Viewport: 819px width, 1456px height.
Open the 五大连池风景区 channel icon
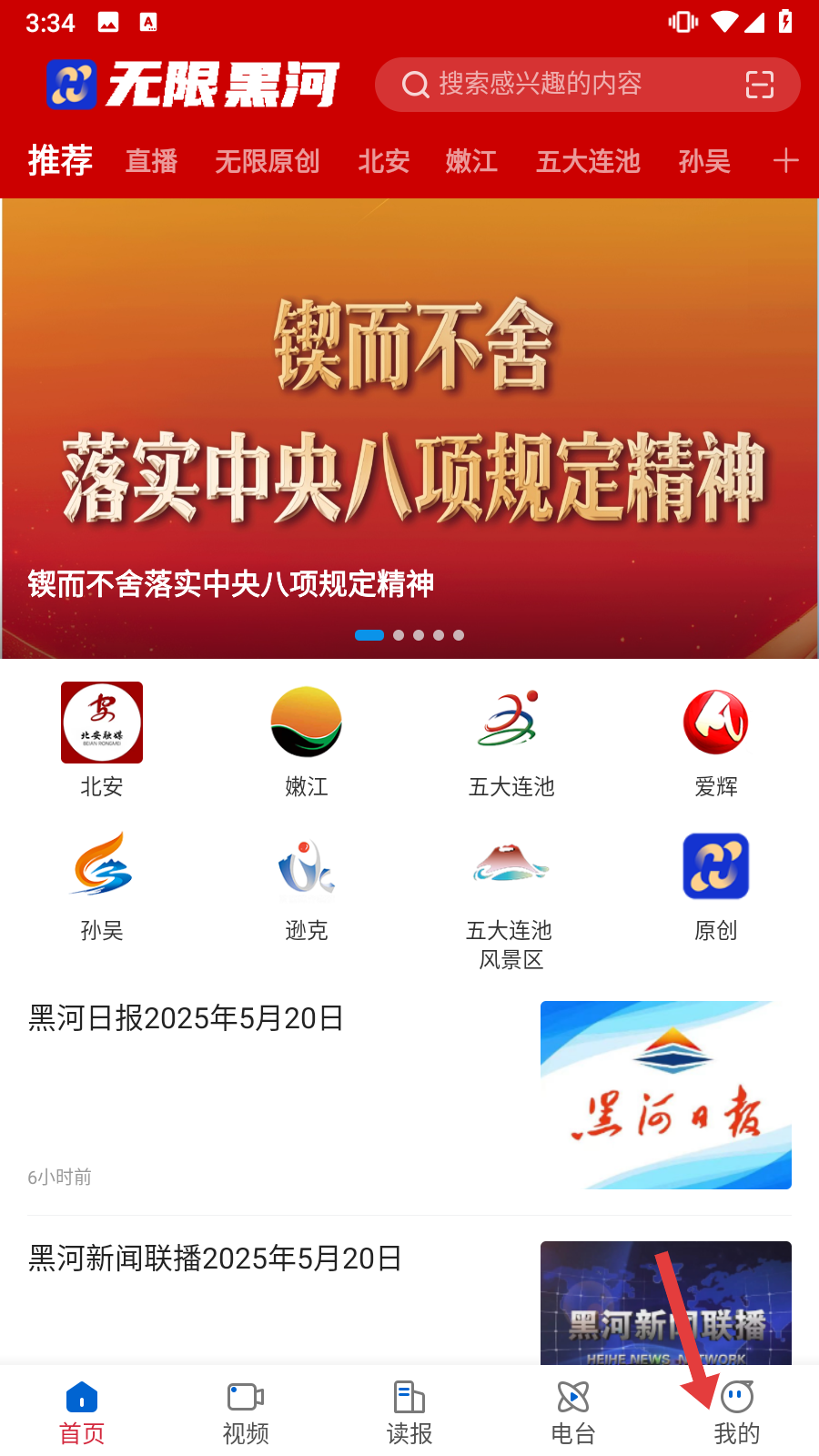(511, 867)
